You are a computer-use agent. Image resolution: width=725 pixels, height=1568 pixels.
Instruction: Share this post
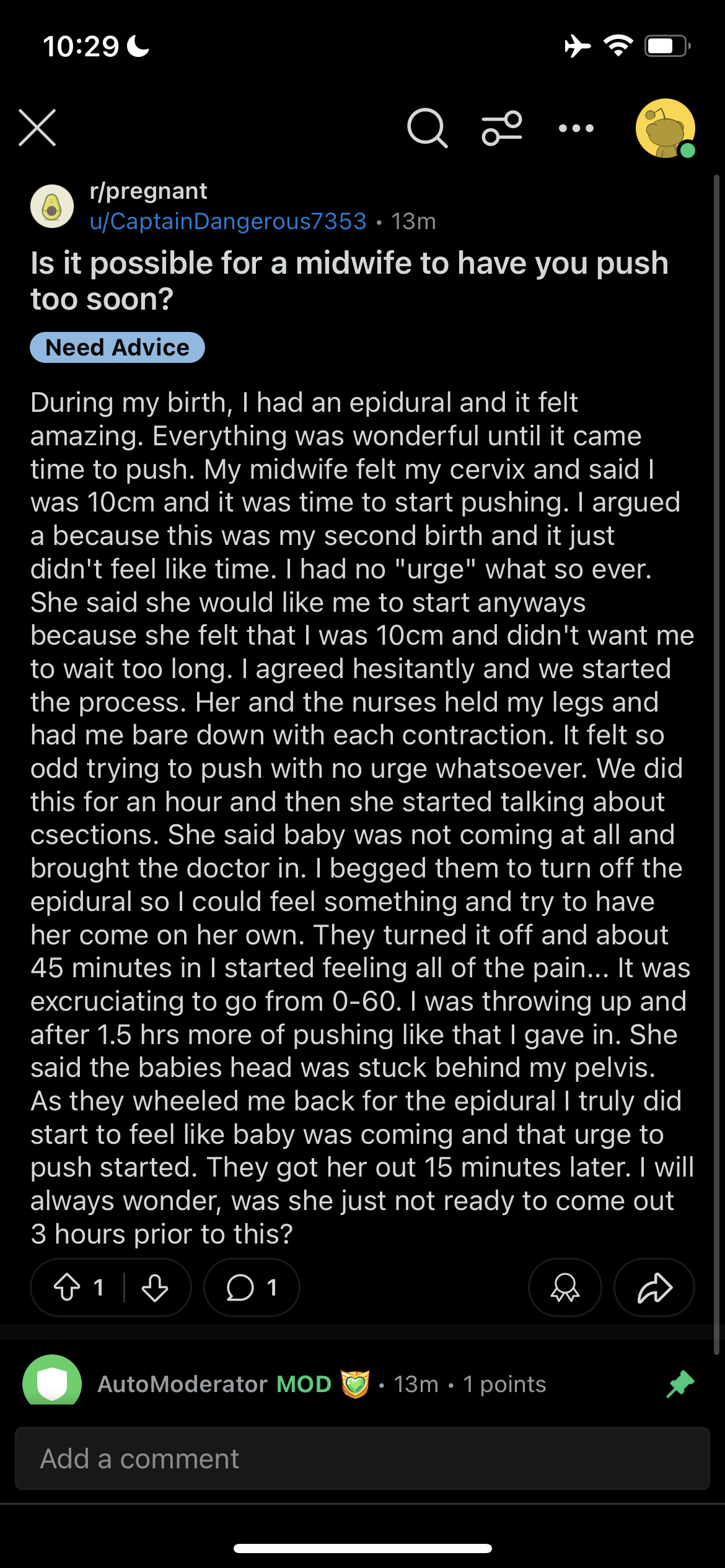coord(654,1288)
